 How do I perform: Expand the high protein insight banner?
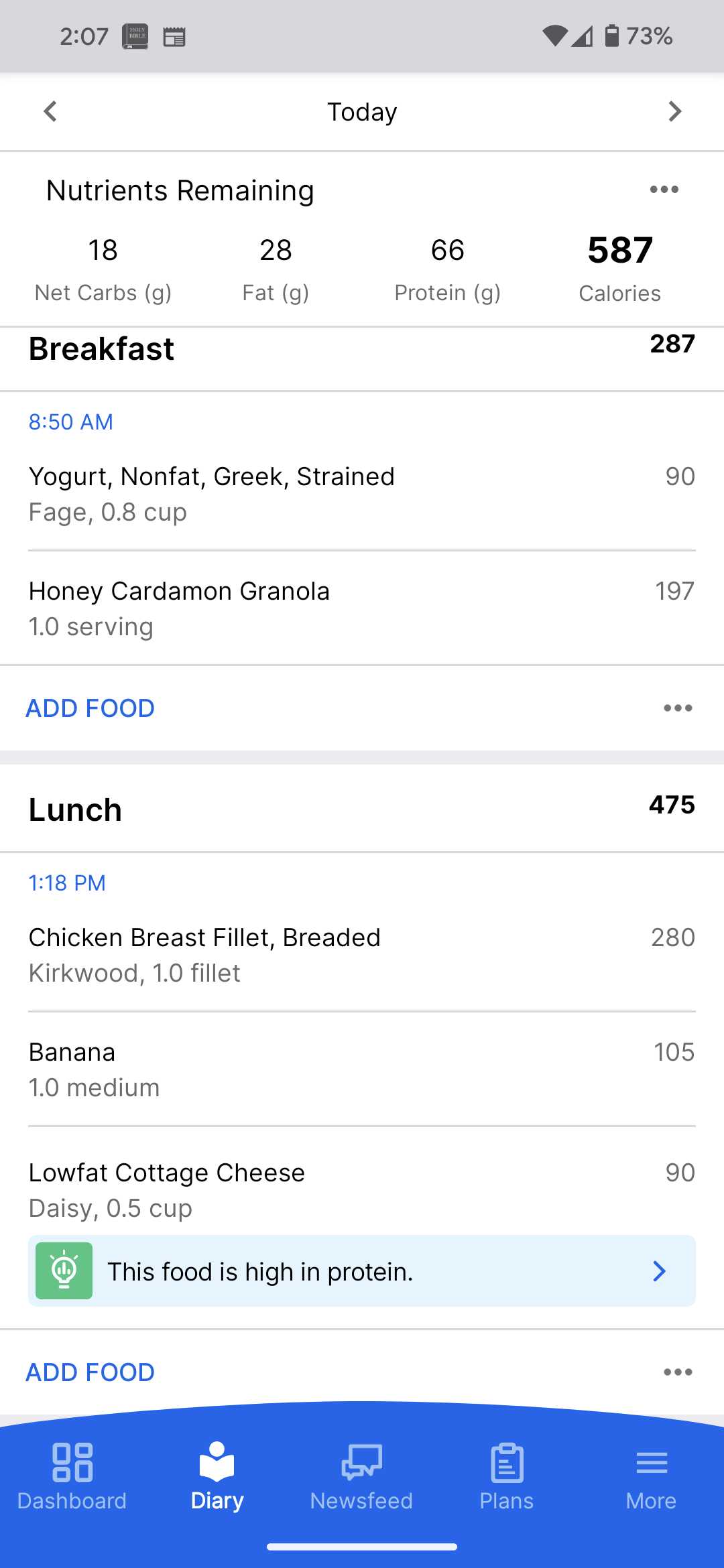(660, 1270)
